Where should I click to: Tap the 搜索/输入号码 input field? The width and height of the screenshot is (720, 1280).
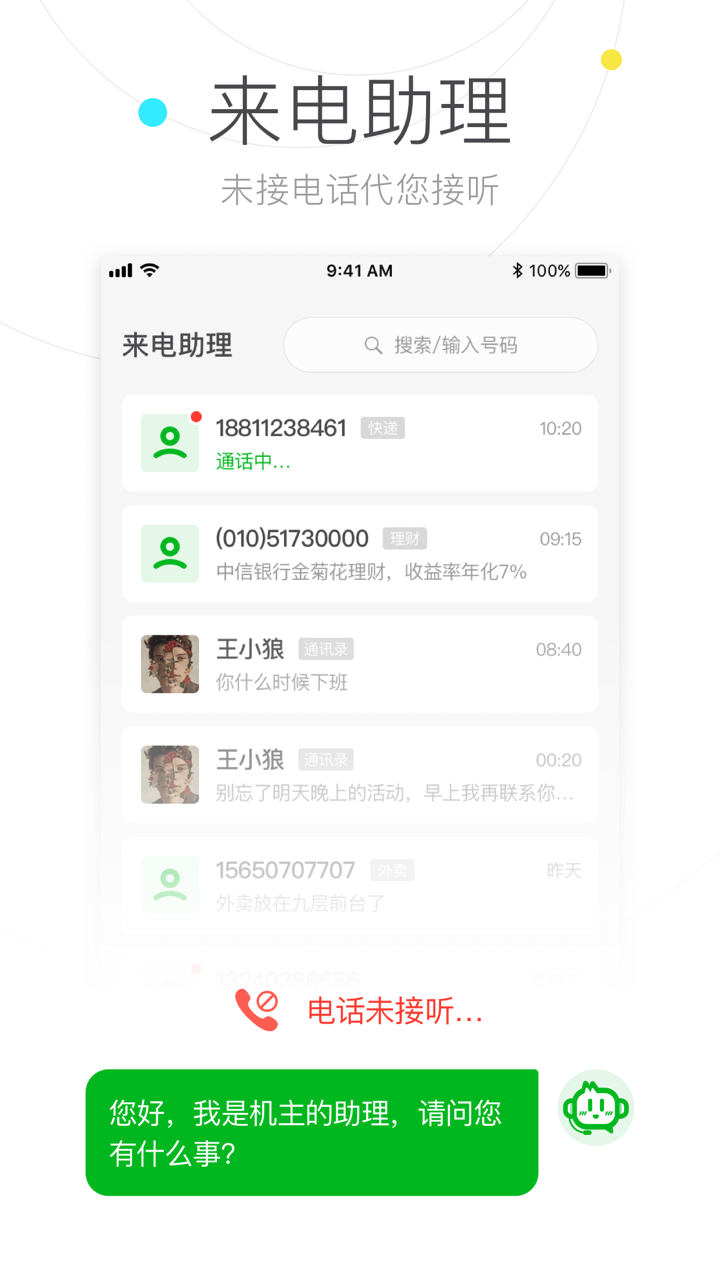440,345
